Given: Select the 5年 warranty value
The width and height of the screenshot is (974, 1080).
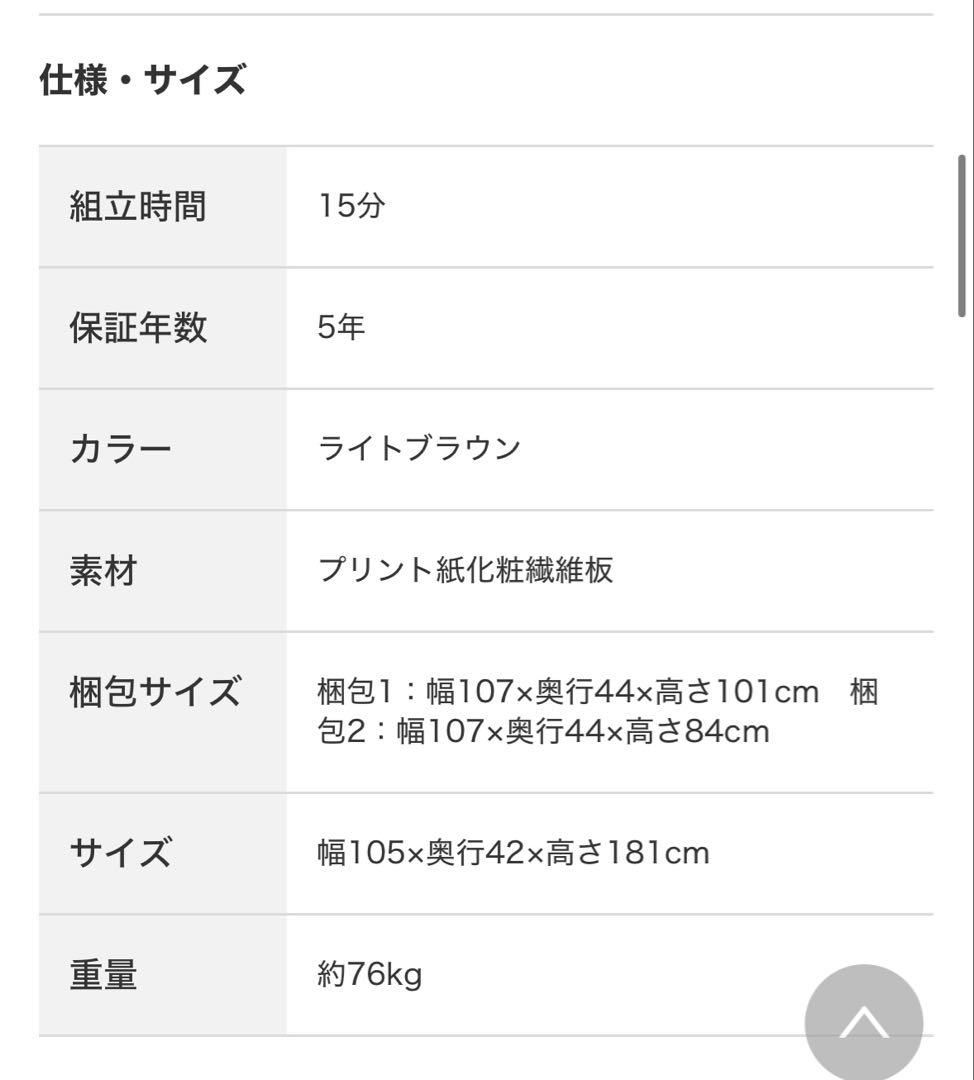Looking at the screenshot, I should [337, 328].
